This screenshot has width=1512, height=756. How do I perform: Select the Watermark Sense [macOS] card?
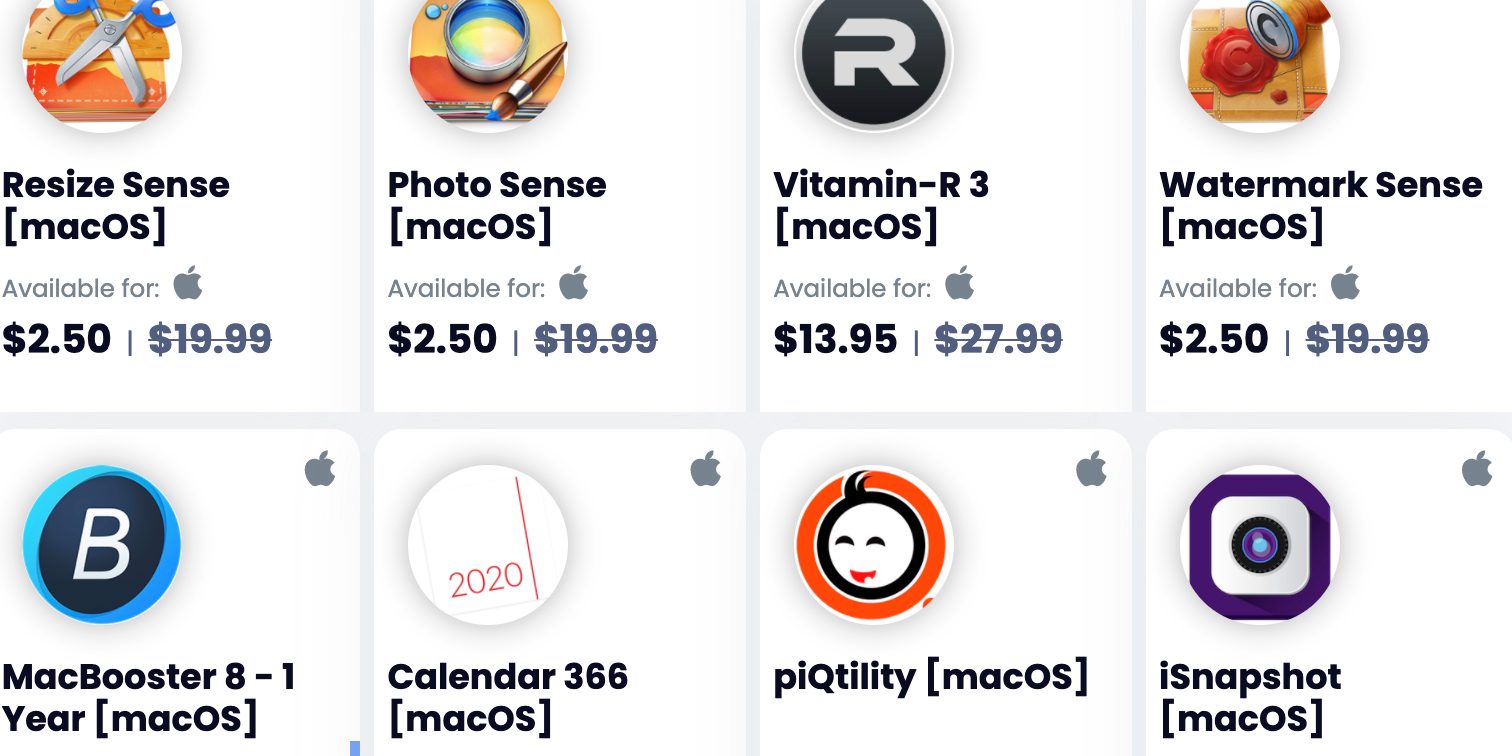tap(1320, 205)
